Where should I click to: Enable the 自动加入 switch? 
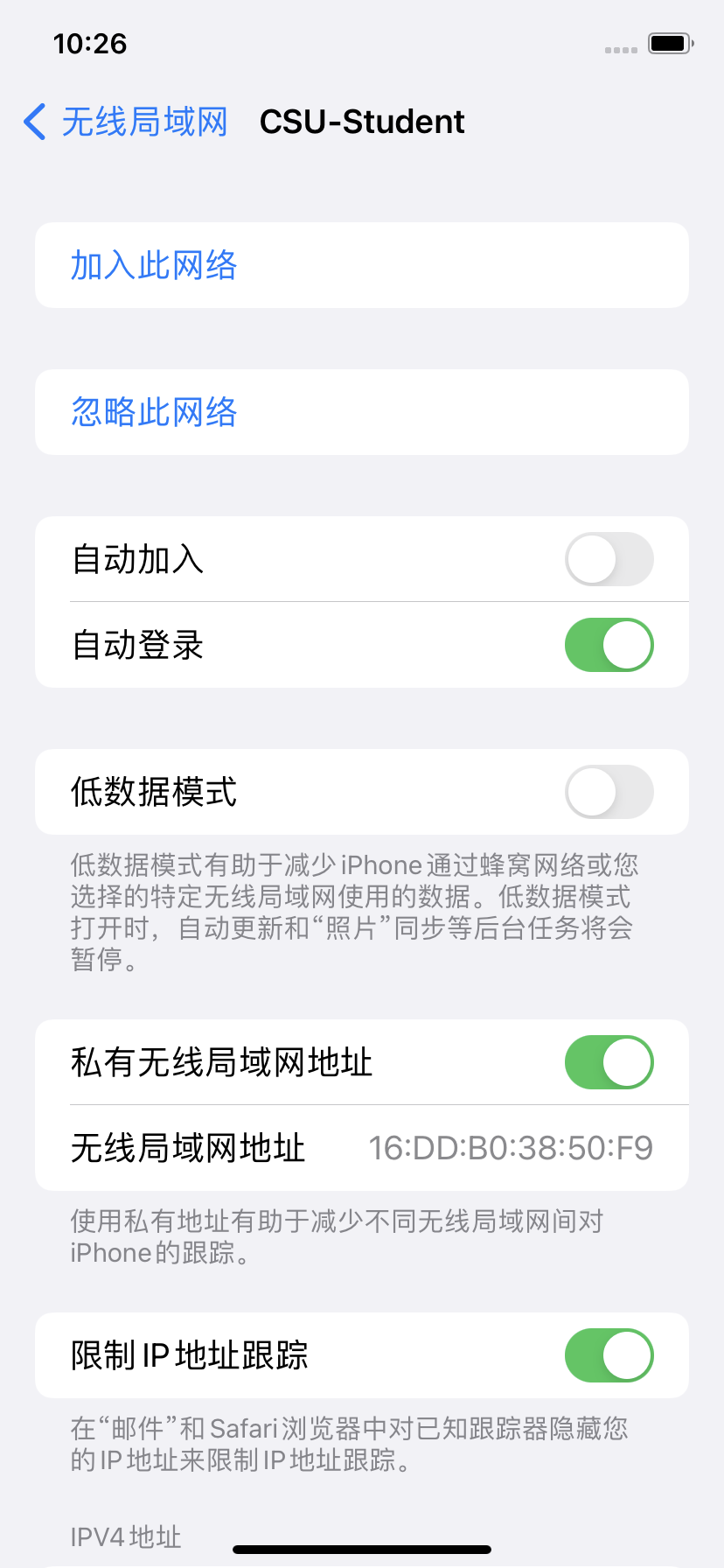pyautogui.click(x=609, y=559)
